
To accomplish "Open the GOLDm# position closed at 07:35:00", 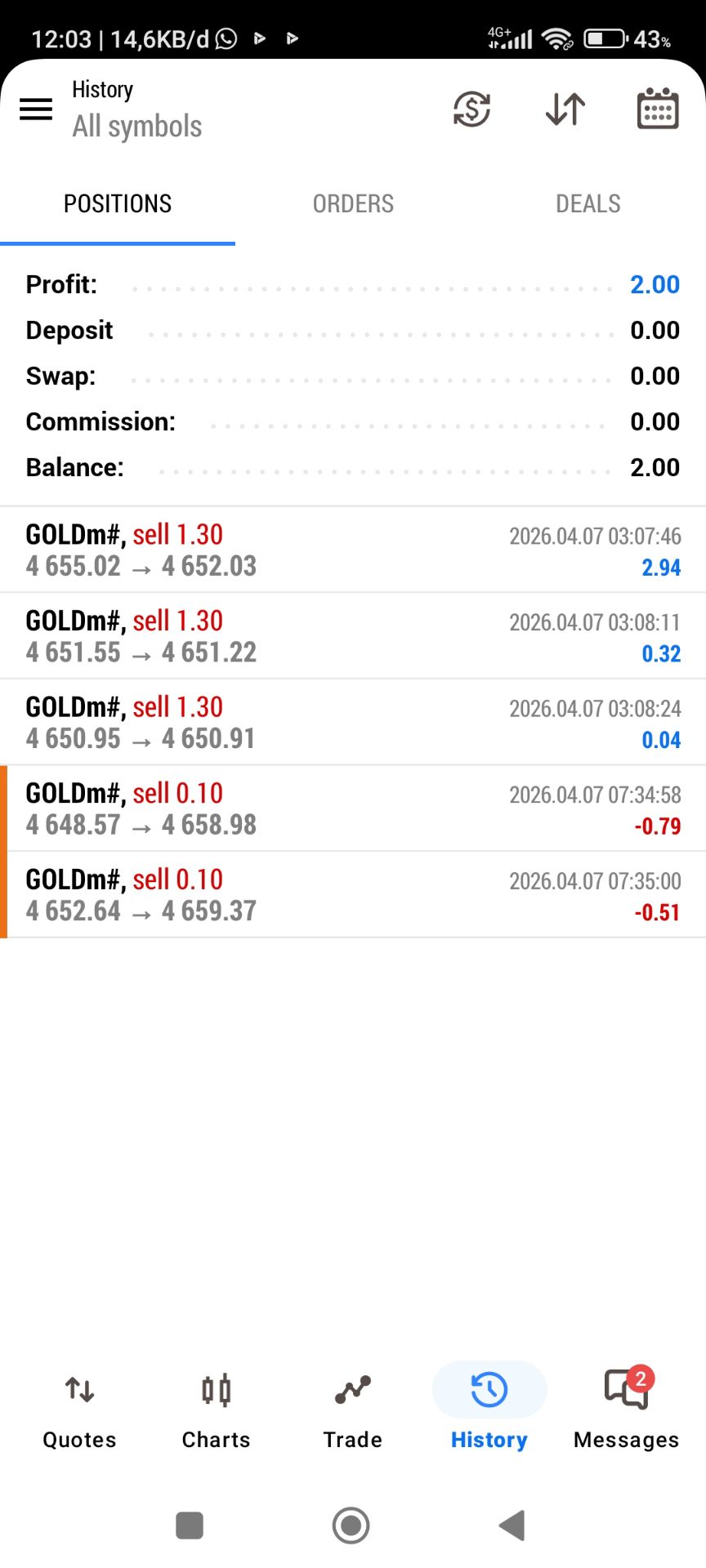I will pyautogui.click(x=353, y=894).
